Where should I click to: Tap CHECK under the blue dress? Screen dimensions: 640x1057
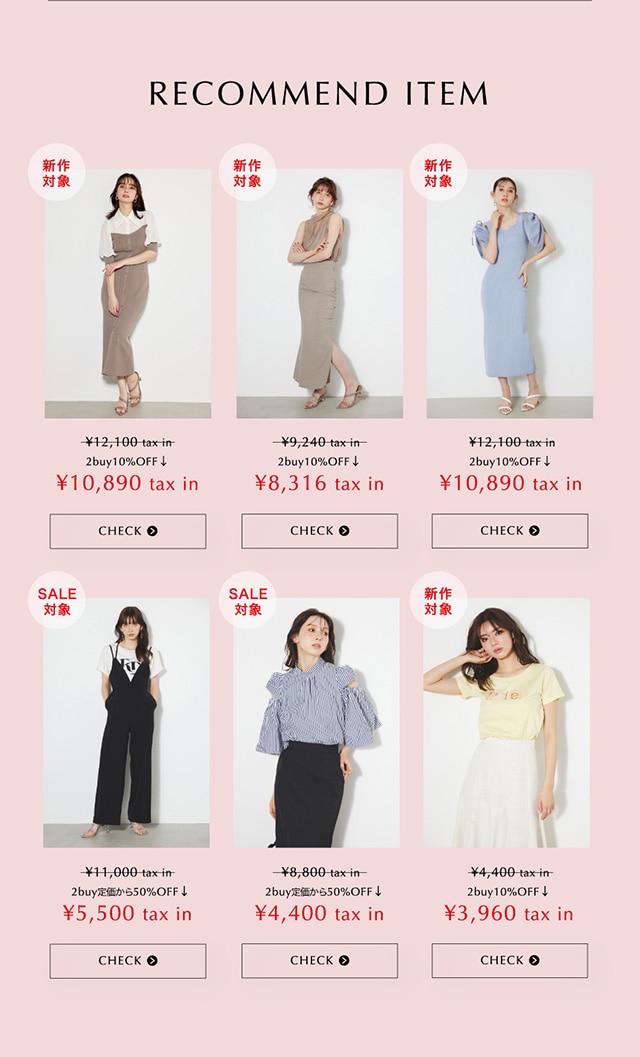pos(509,531)
